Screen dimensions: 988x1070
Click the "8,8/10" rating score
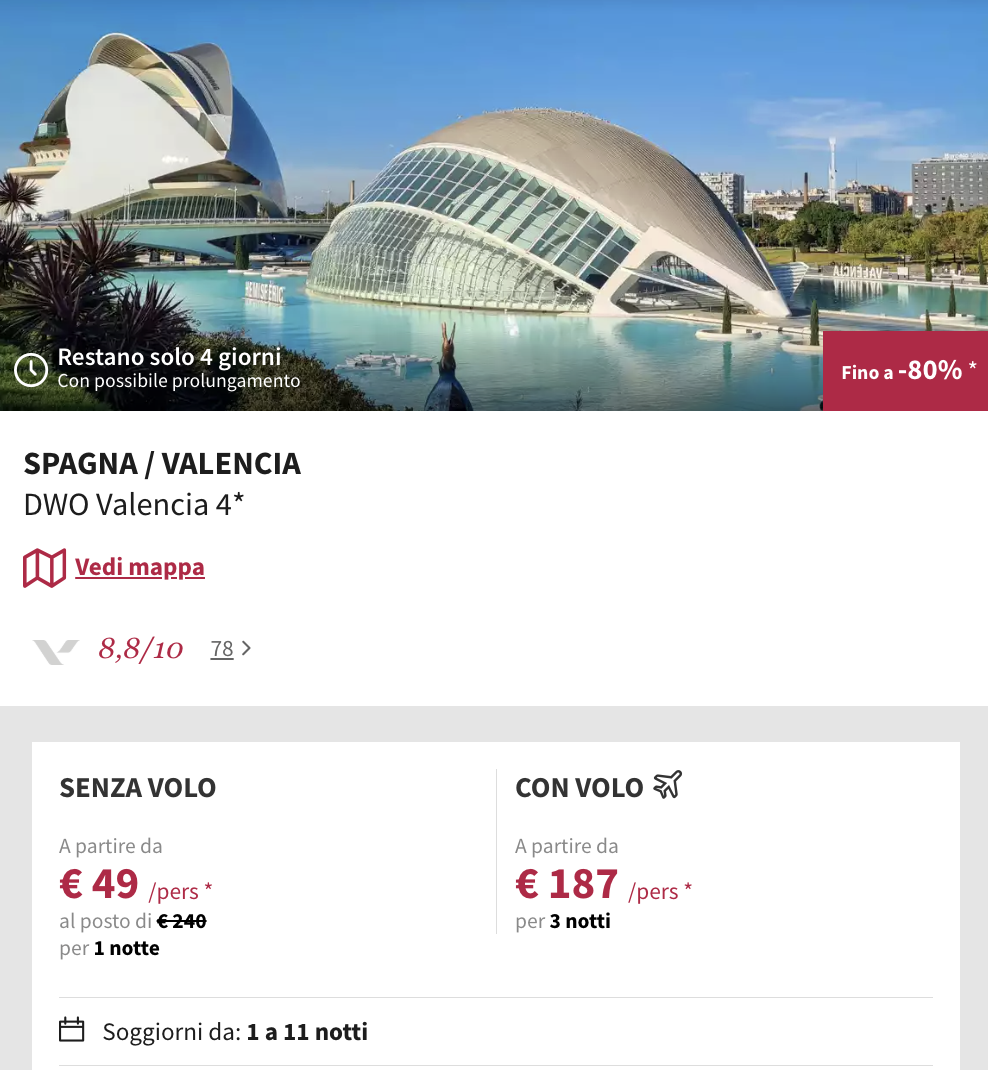point(139,649)
